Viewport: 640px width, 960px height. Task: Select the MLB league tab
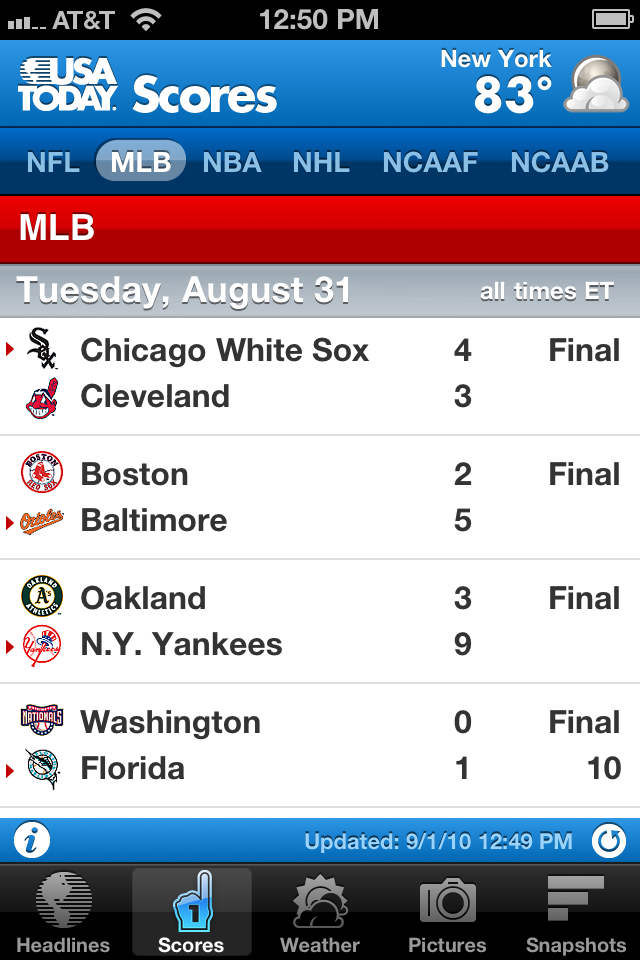click(141, 162)
